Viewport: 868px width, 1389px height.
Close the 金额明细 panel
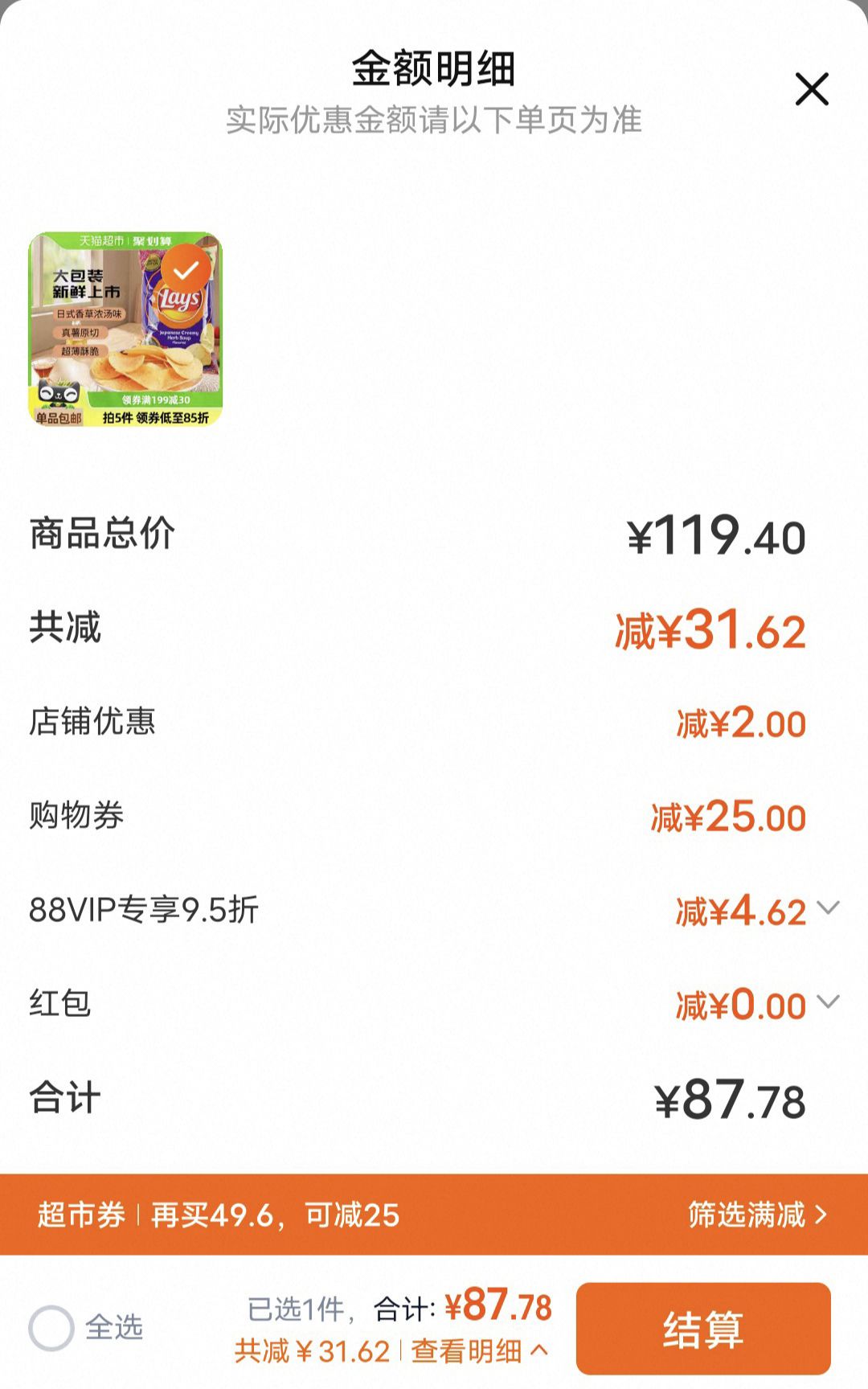coord(812,89)
